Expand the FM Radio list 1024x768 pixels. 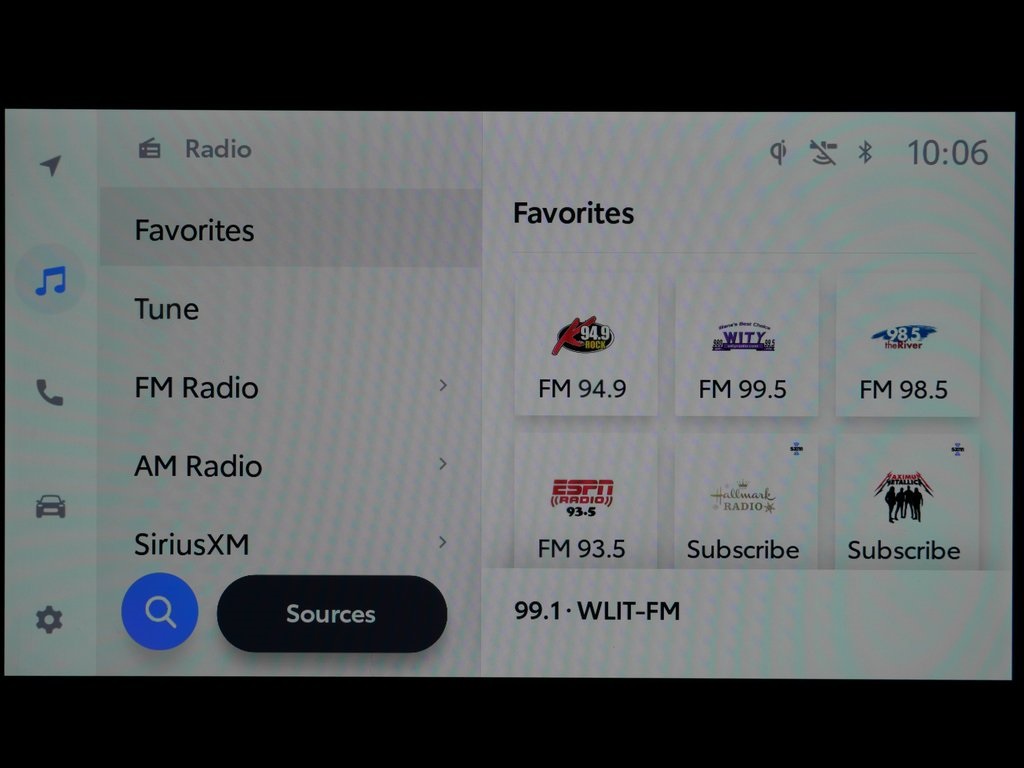click(290, 387)
